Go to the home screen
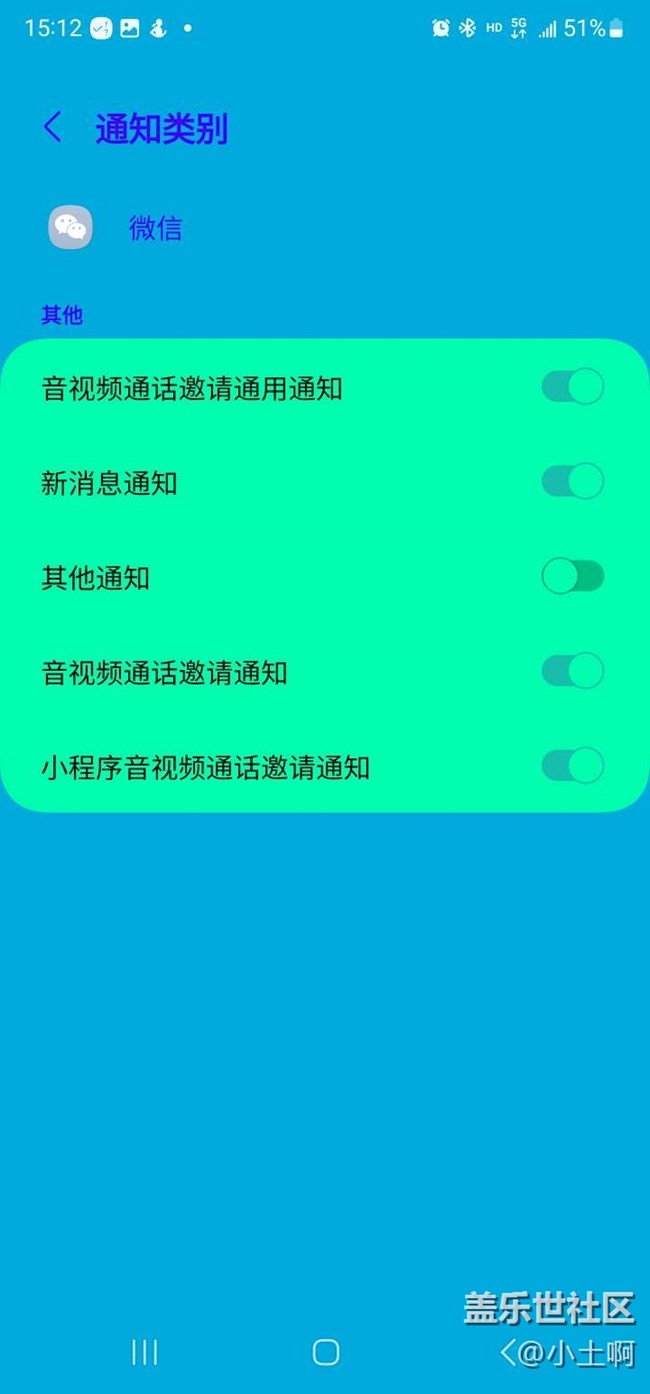Image resolution: width=650 pixels, height=1394 pixels. [326, 1353]
